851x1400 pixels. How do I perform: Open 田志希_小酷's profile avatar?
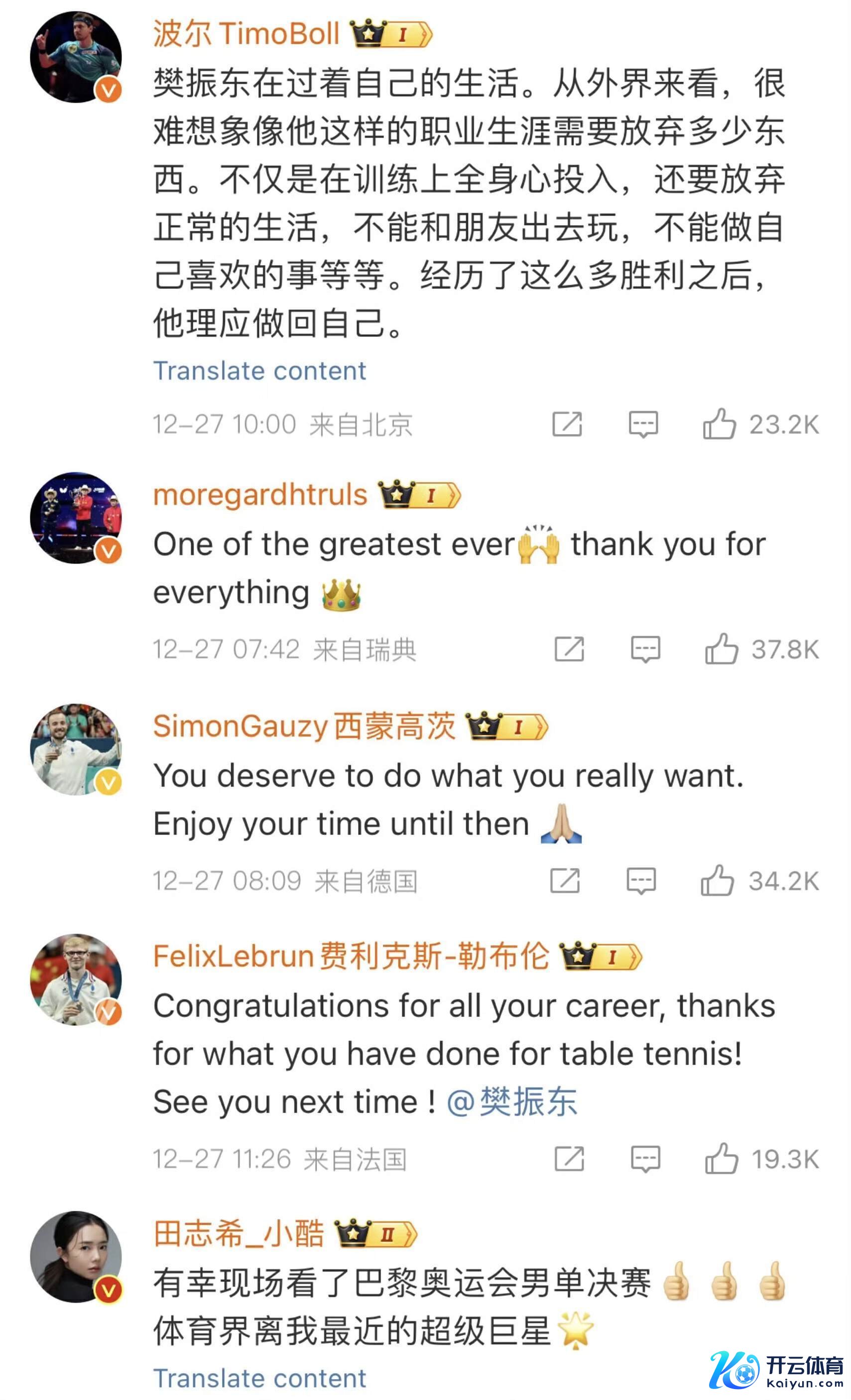pos(76,1256)
